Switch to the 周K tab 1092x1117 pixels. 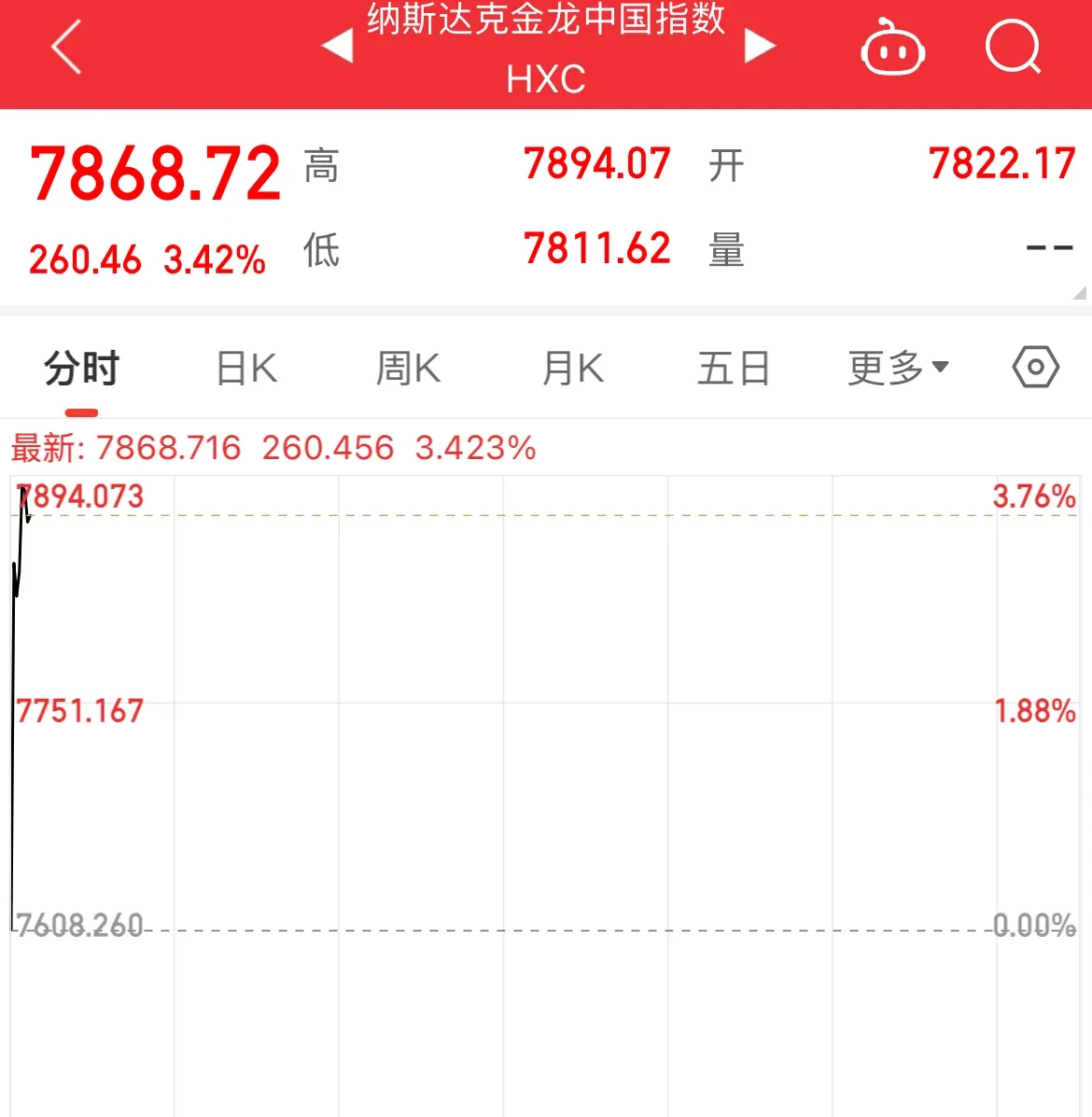(x=408, y=369)
